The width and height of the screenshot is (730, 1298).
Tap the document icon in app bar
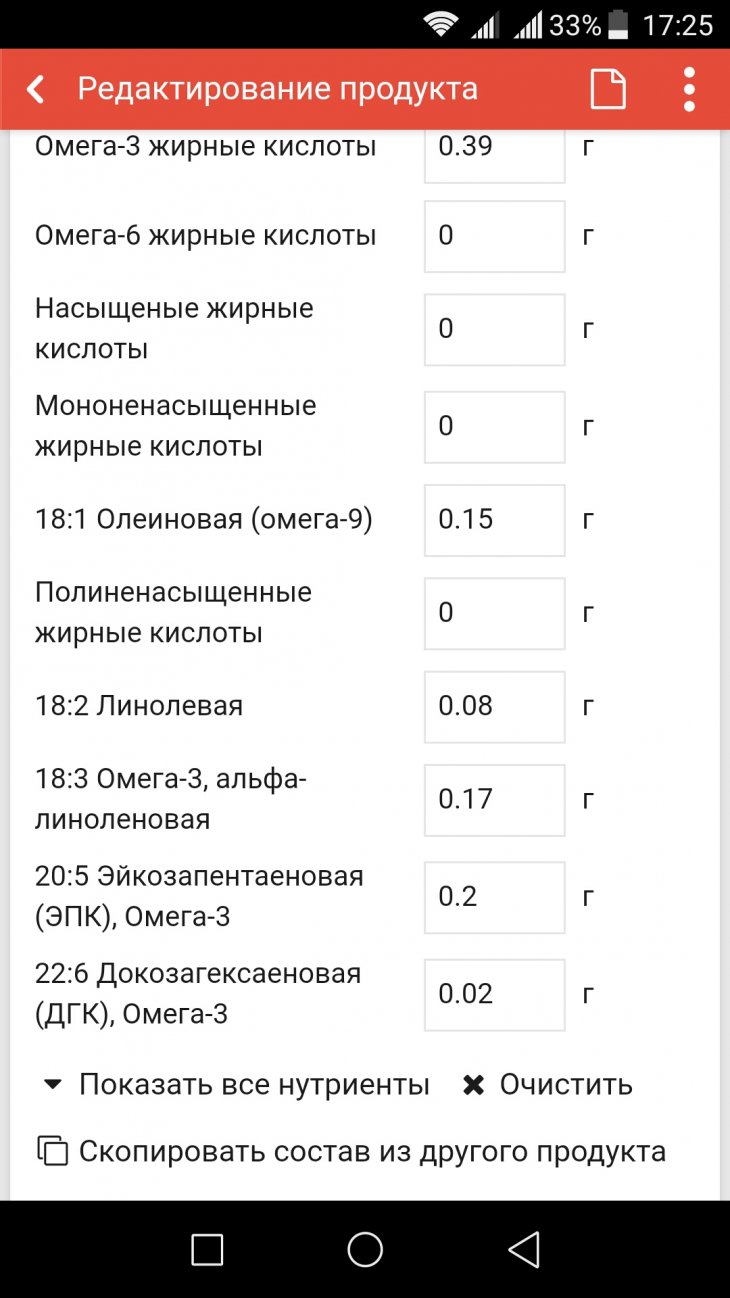pos(607,90)
